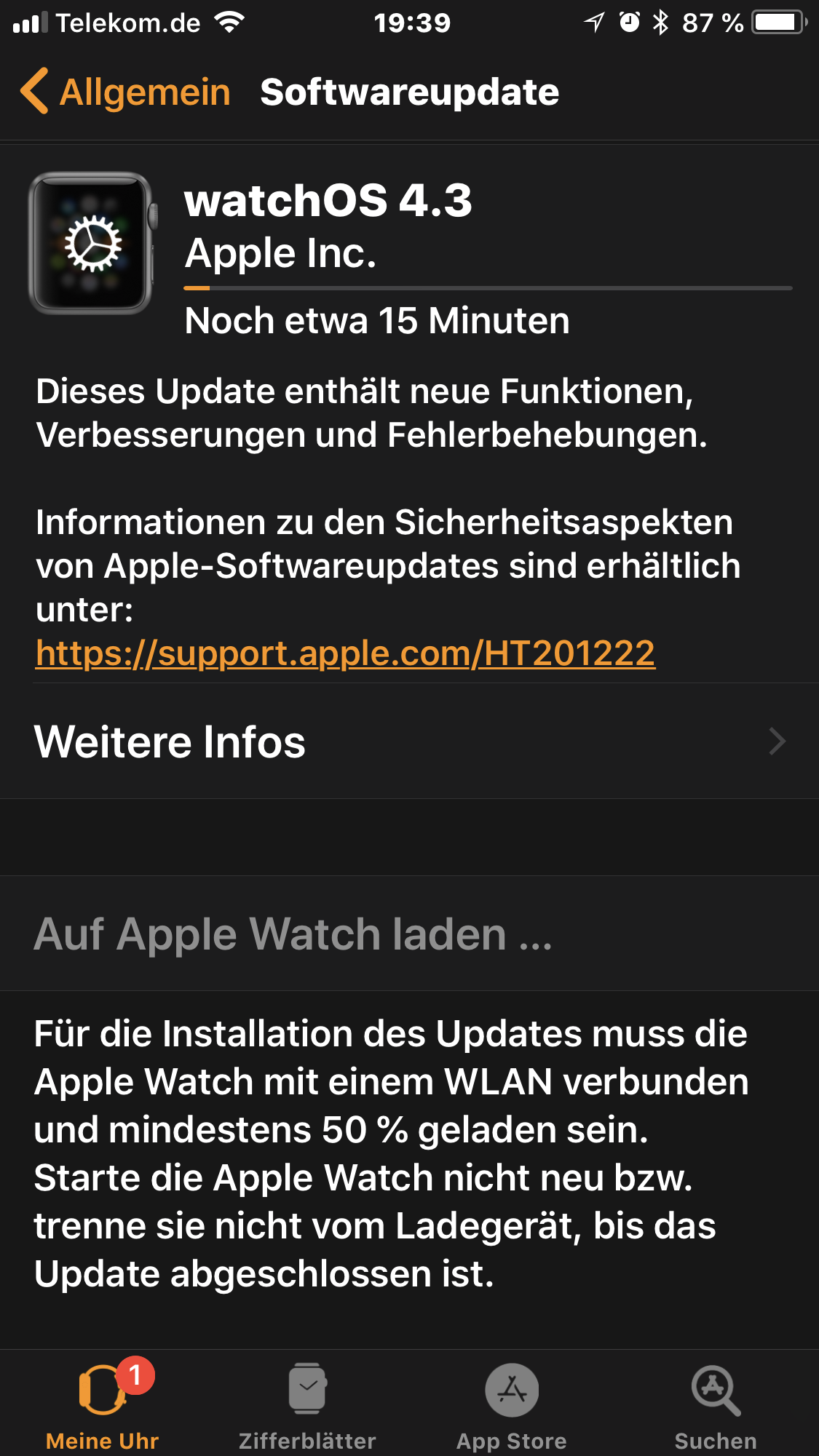Switch to the Zifferblätter tab
819x1456 pixels.
307,1405
